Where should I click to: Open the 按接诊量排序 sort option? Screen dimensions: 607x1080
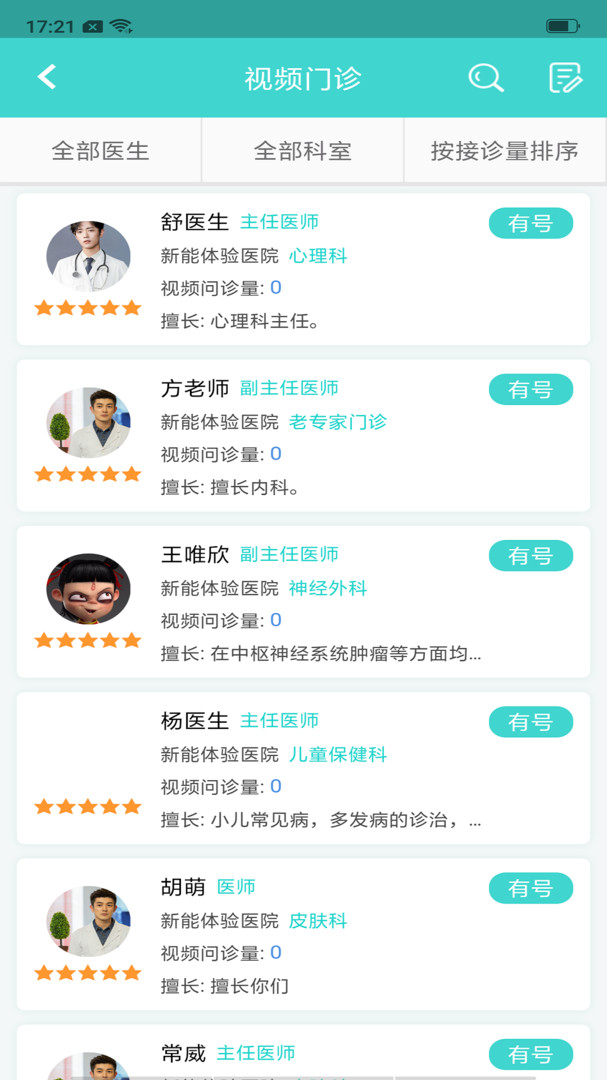(505, 150)
